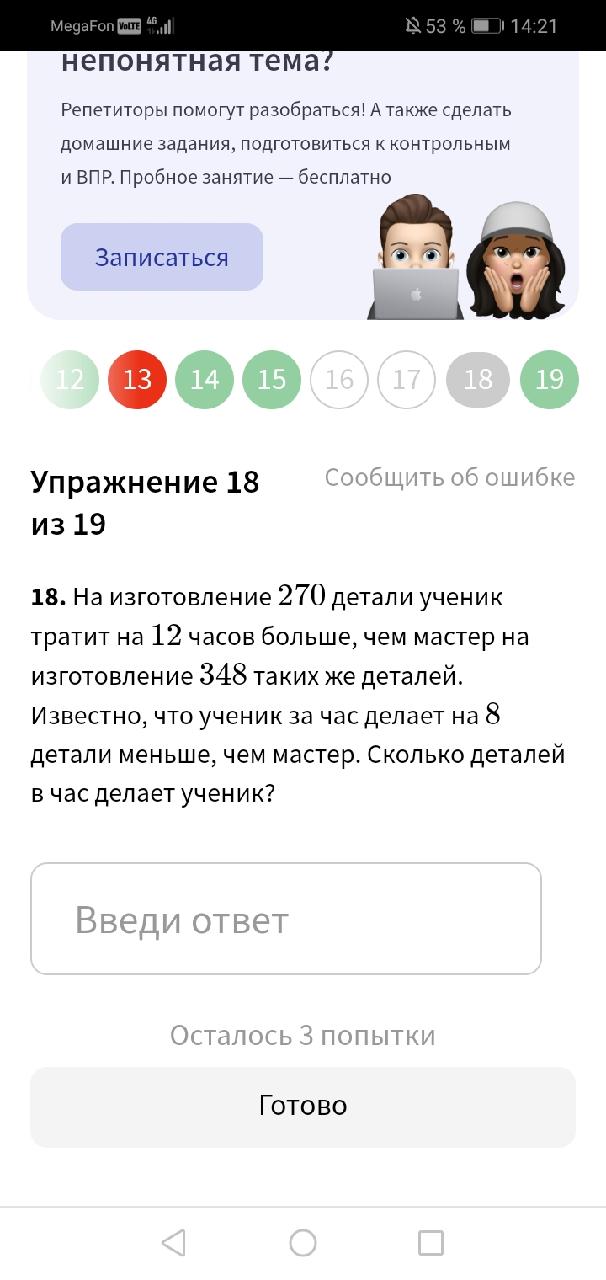This screenshot has width=606, height=1280.
Task: Tap Сообщить об ошибке link
Action: [x=449, y=477]
